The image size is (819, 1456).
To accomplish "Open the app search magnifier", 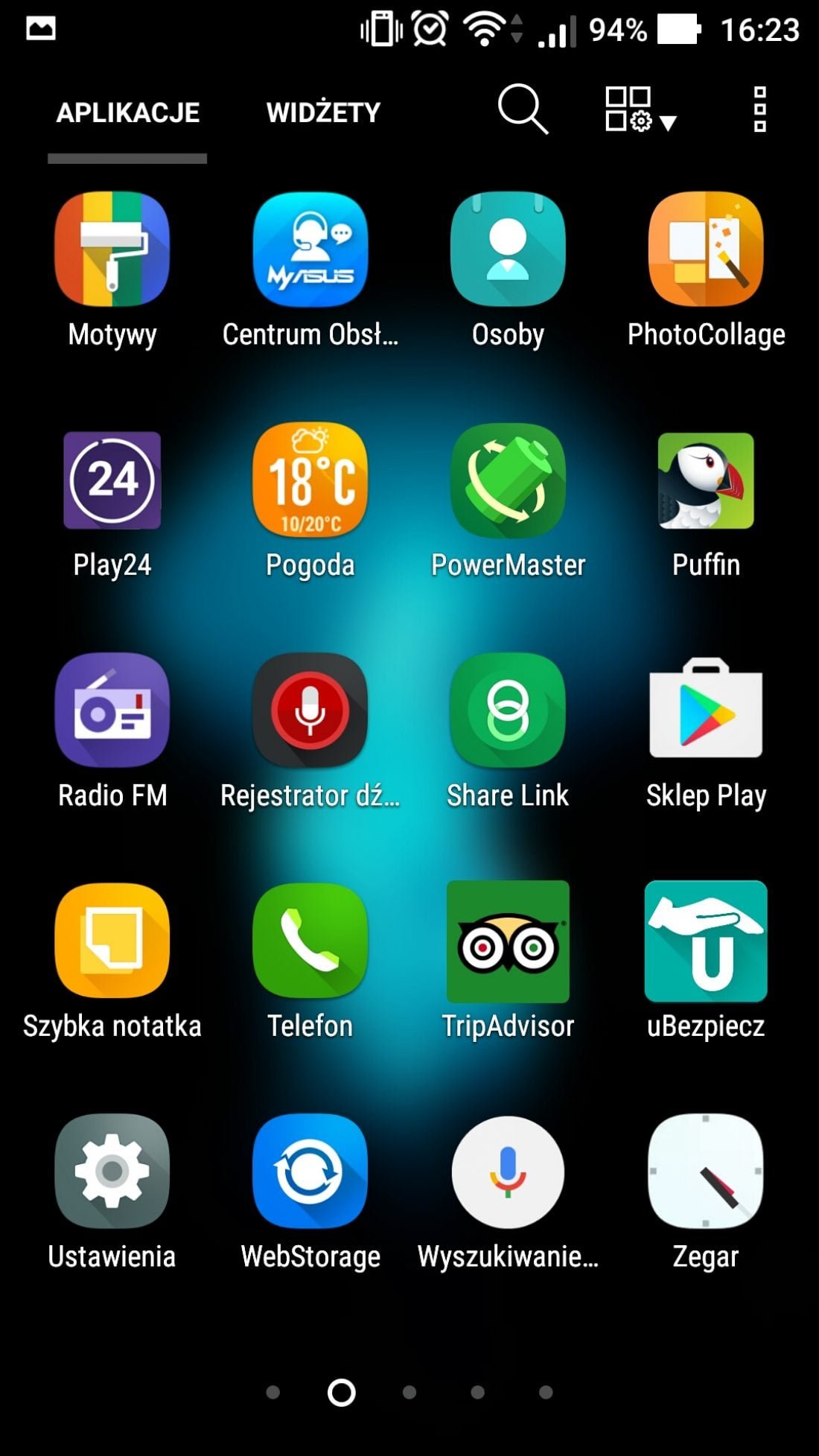I will pos(523,109).
